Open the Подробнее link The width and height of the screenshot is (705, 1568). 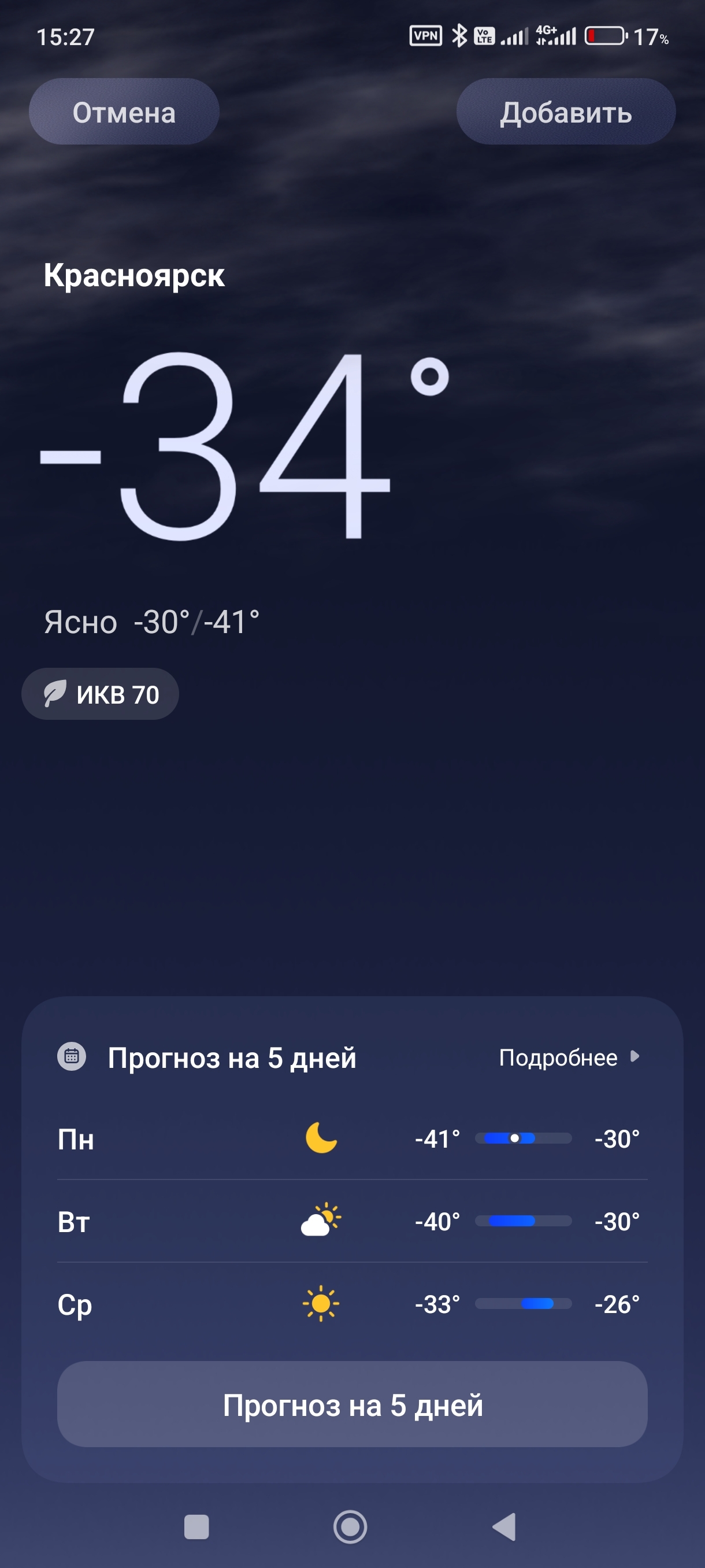(x=568, y=1057)
